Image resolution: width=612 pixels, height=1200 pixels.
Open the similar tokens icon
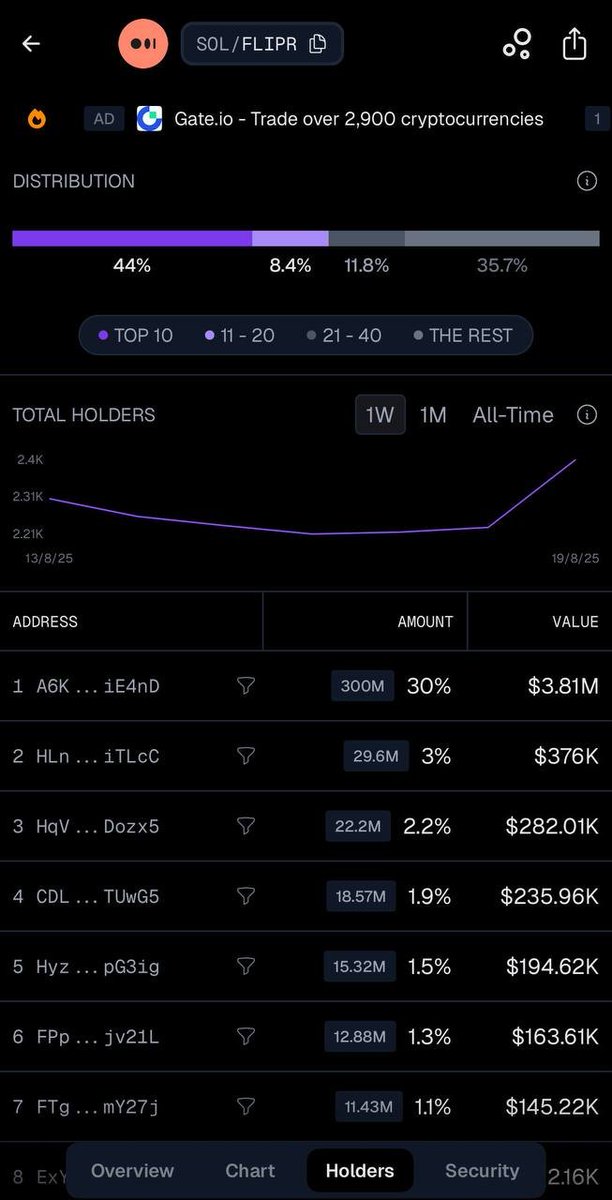click(x=517, y=44)
